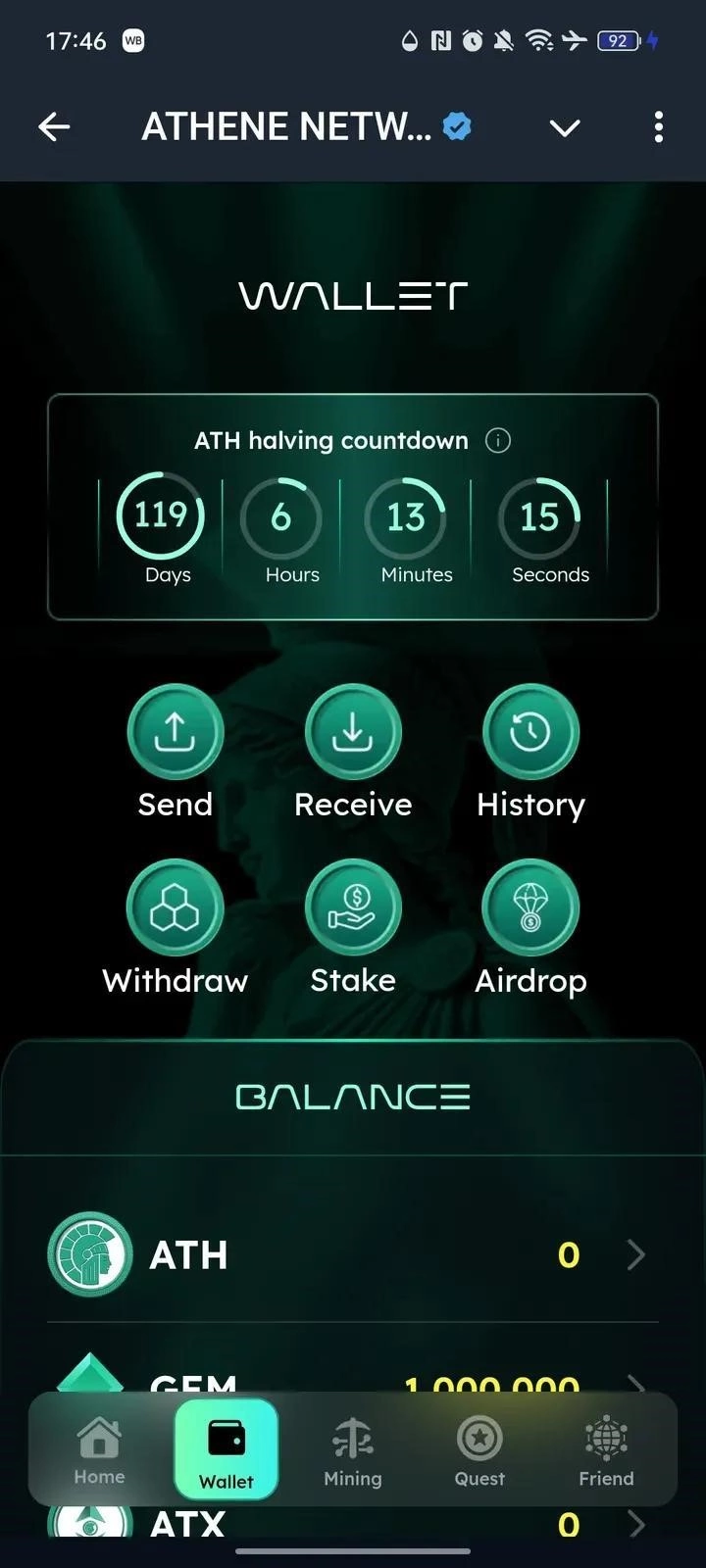Screen dimensions: 706x1568
Task: Open the Receive action
Action: (353, 733)
